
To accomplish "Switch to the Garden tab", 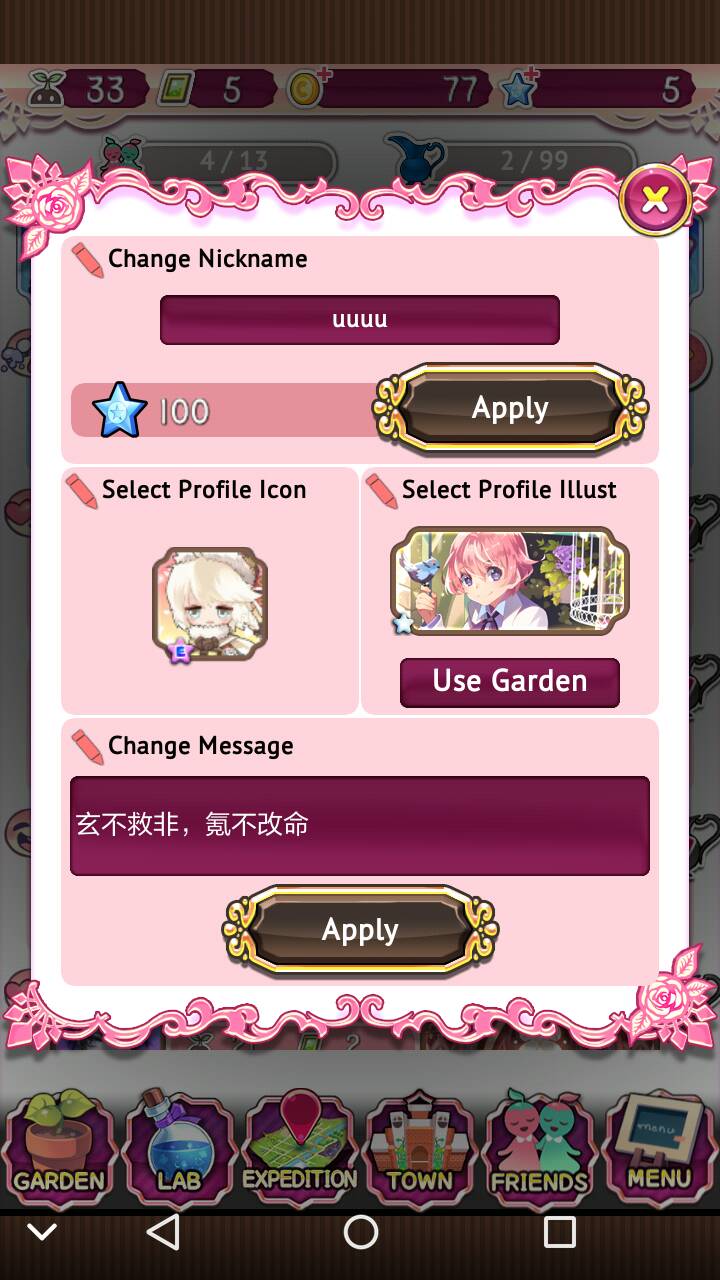I will 60,1150.
